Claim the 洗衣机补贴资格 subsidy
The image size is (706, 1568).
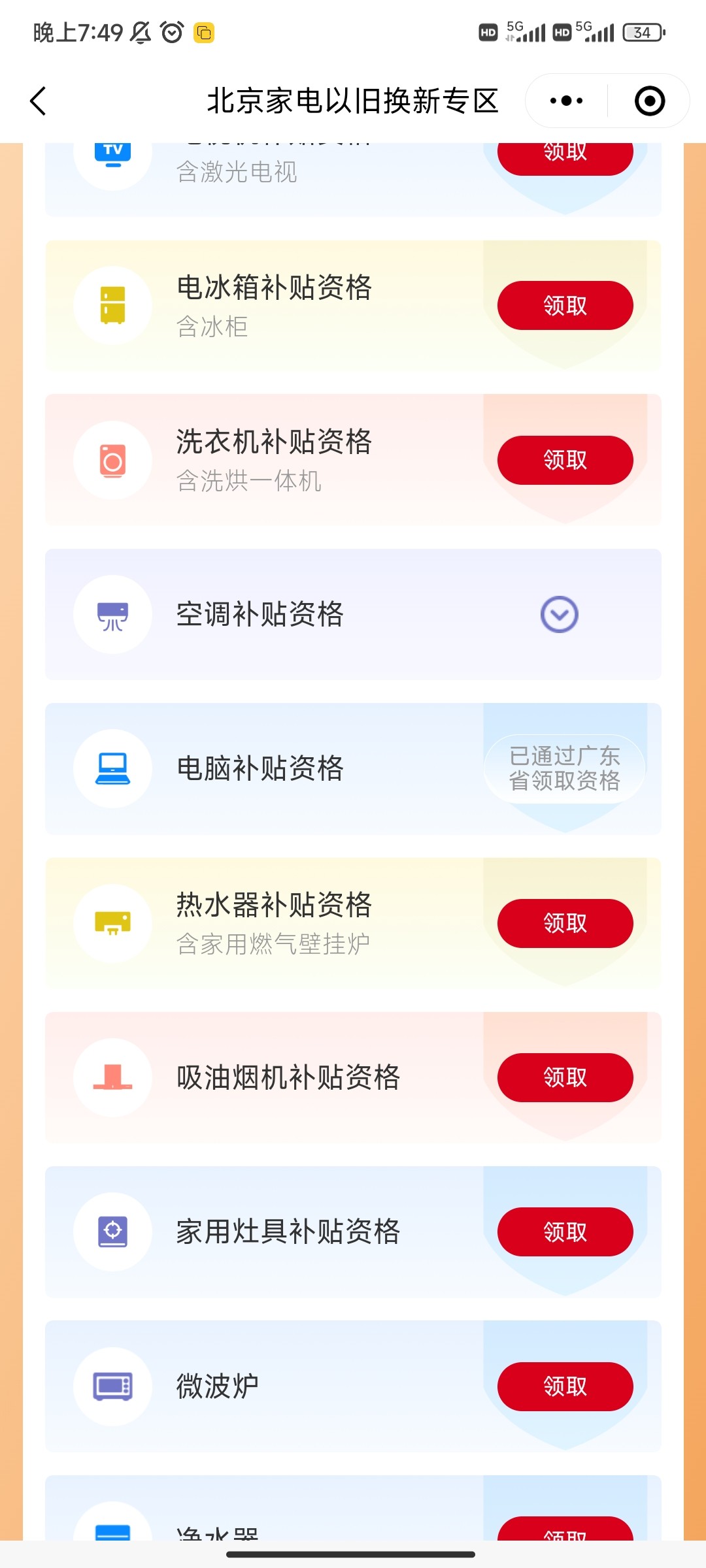pyautogui.click(x=565, y=460)
